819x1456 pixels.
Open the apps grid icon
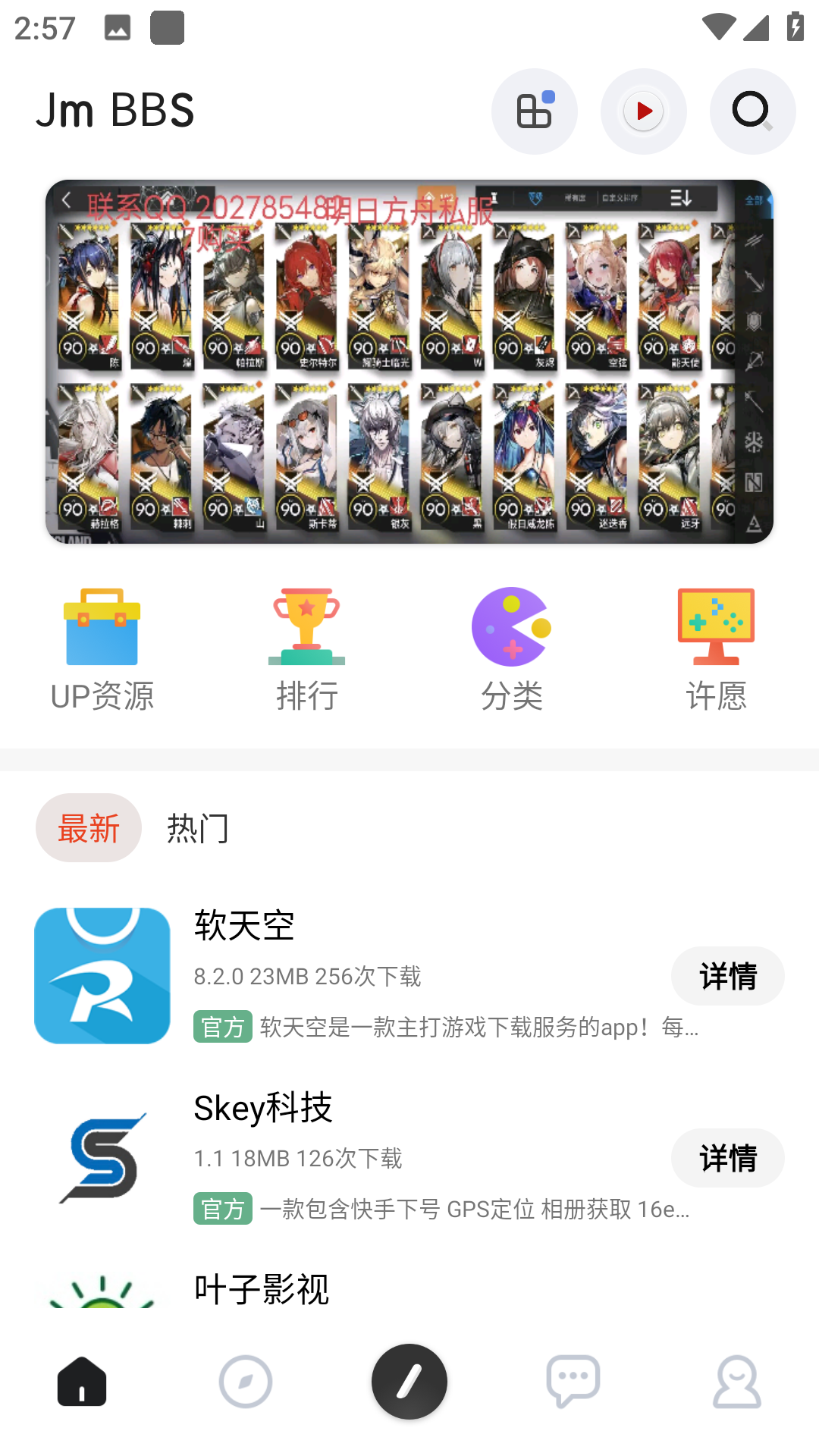coord(535,111)
